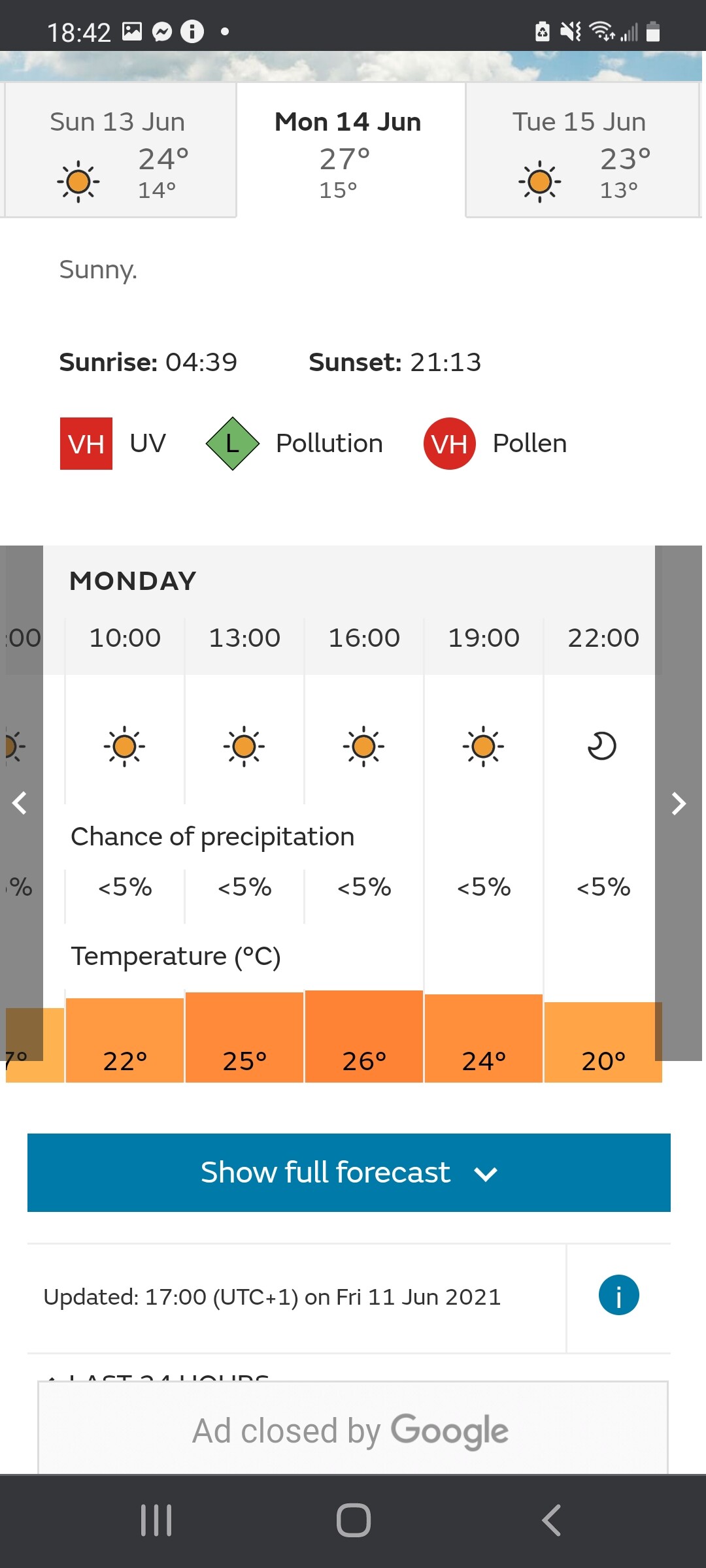The height and width of the screenshot is (1568, 706).
Task: Expand Show full forecast
Action: pyautogui.click(x=349, y=1173)
